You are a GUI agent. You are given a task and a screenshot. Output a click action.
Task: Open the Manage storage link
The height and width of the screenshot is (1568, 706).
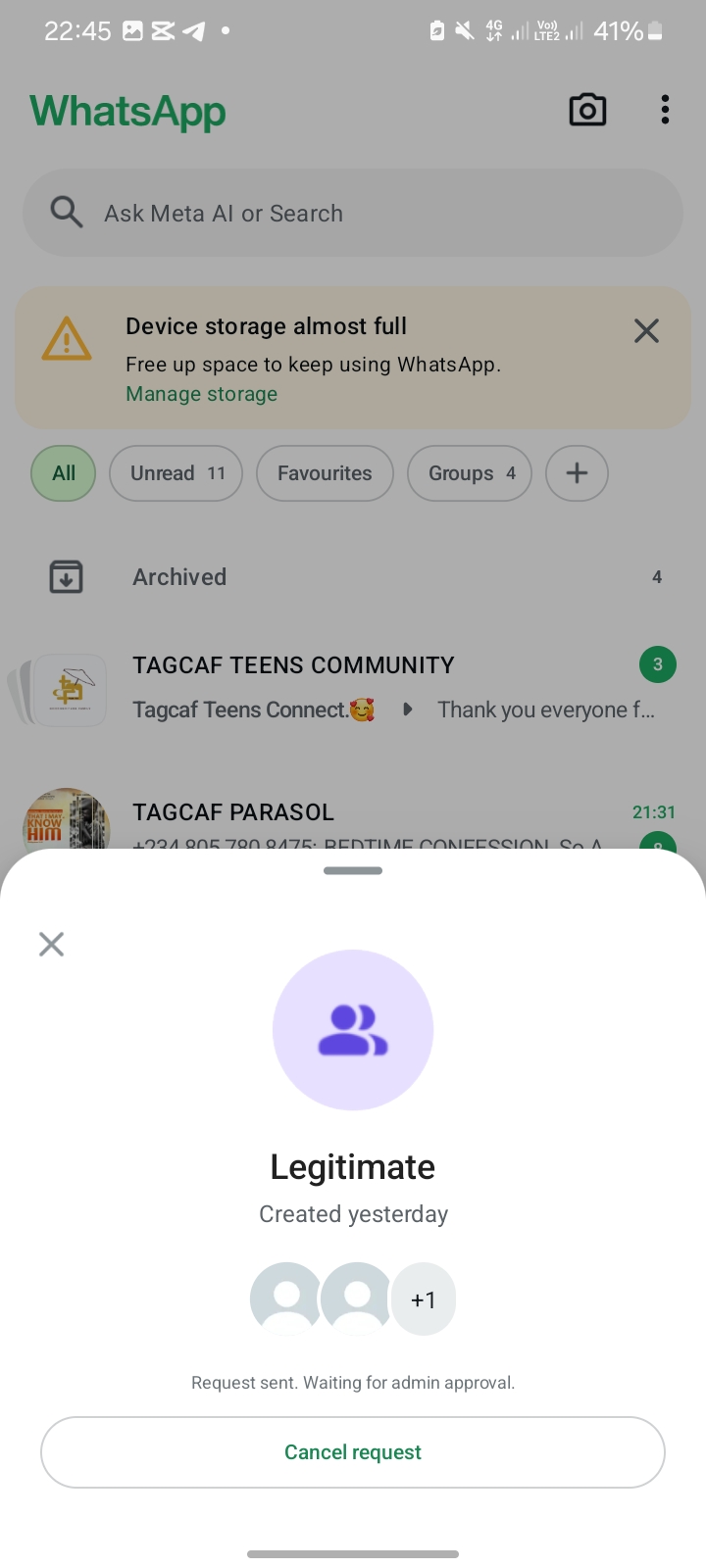click(201, 394)
